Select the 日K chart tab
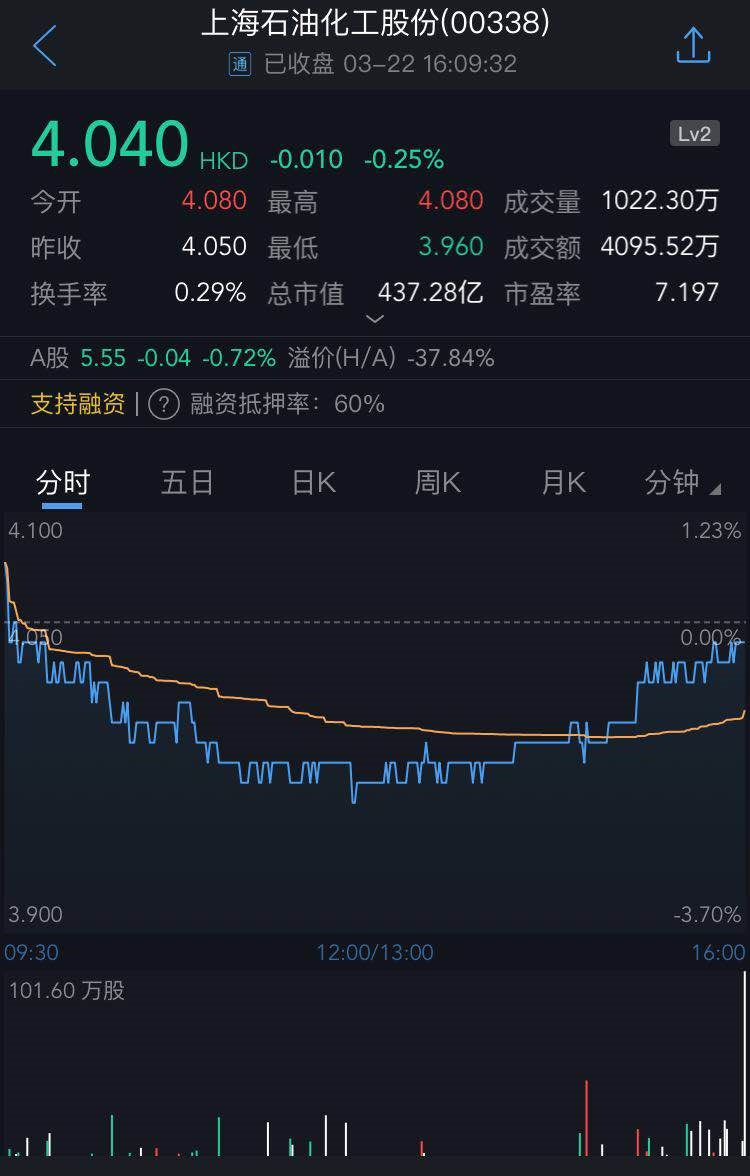Image resolution: width=750 pixels, height=1176 pixels. (x=313, y=483)
